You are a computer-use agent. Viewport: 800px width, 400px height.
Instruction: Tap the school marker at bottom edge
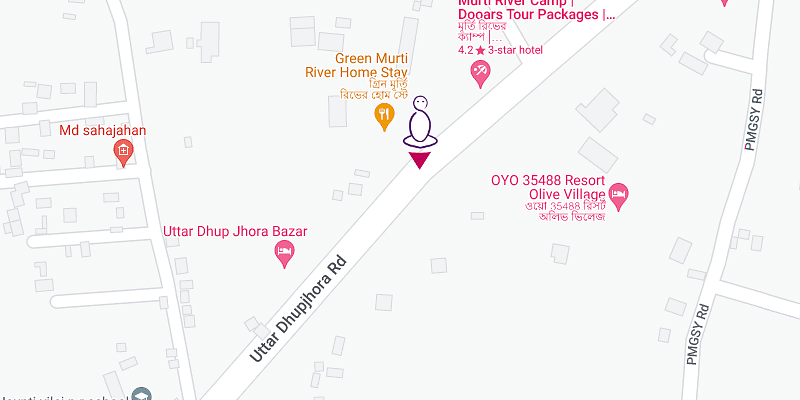click(x=141, y=395)
